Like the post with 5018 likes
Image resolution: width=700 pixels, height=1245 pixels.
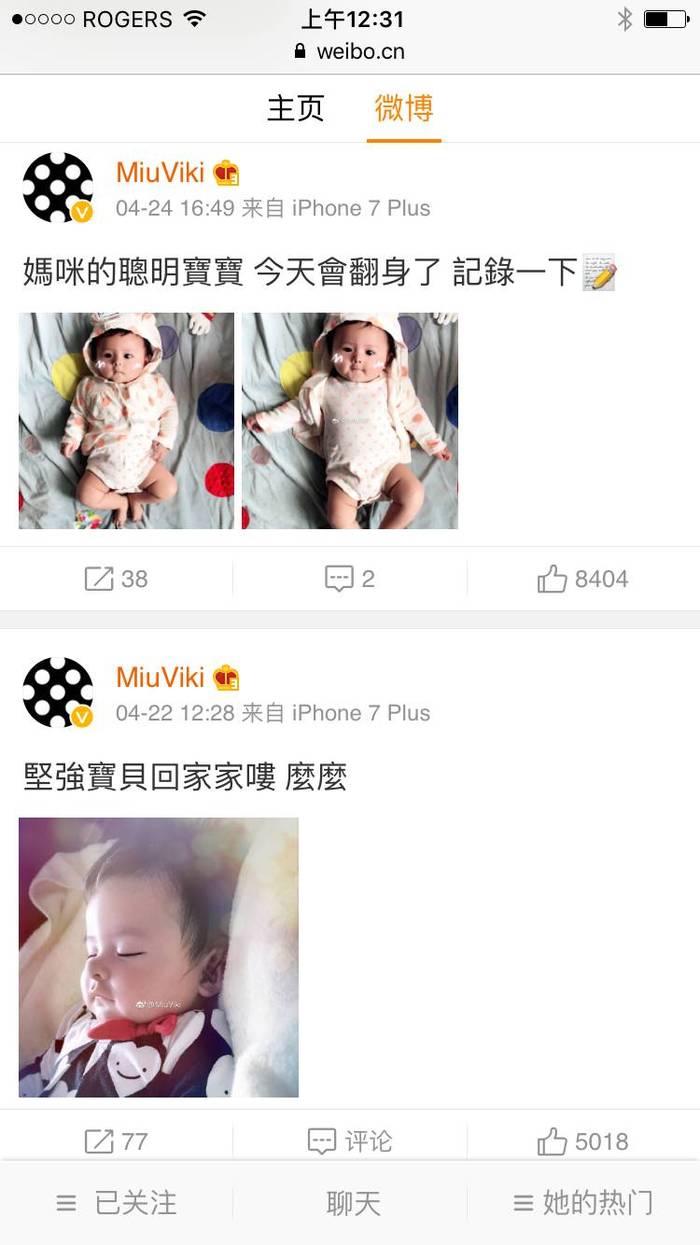583,1141
